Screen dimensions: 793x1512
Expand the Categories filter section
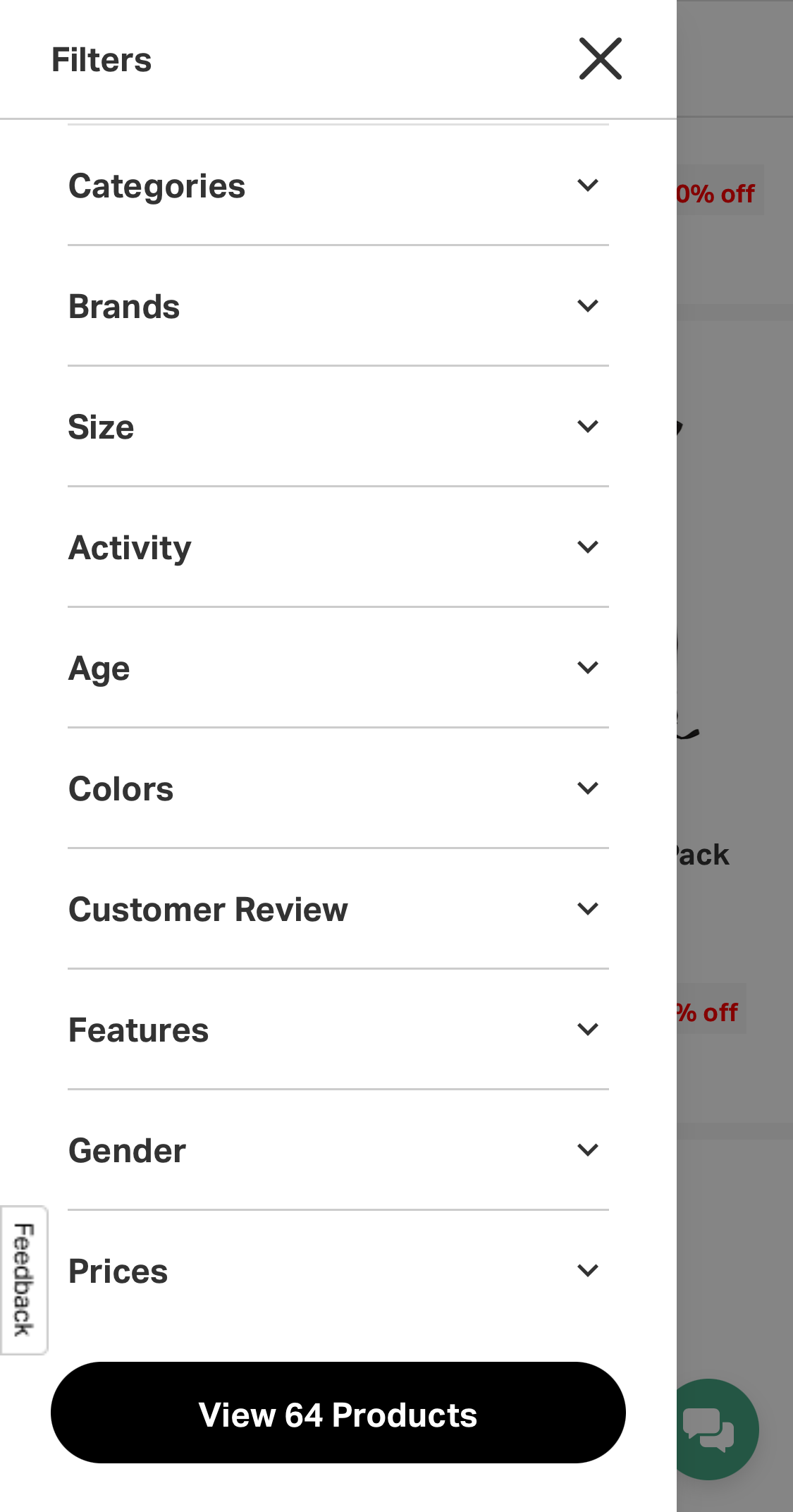(x=588, y=185)
